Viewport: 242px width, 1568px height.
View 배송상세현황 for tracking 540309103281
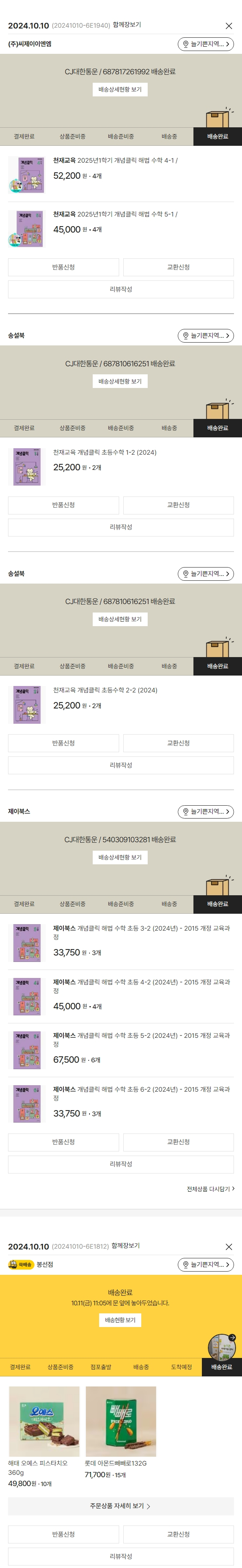pos(120,857)
